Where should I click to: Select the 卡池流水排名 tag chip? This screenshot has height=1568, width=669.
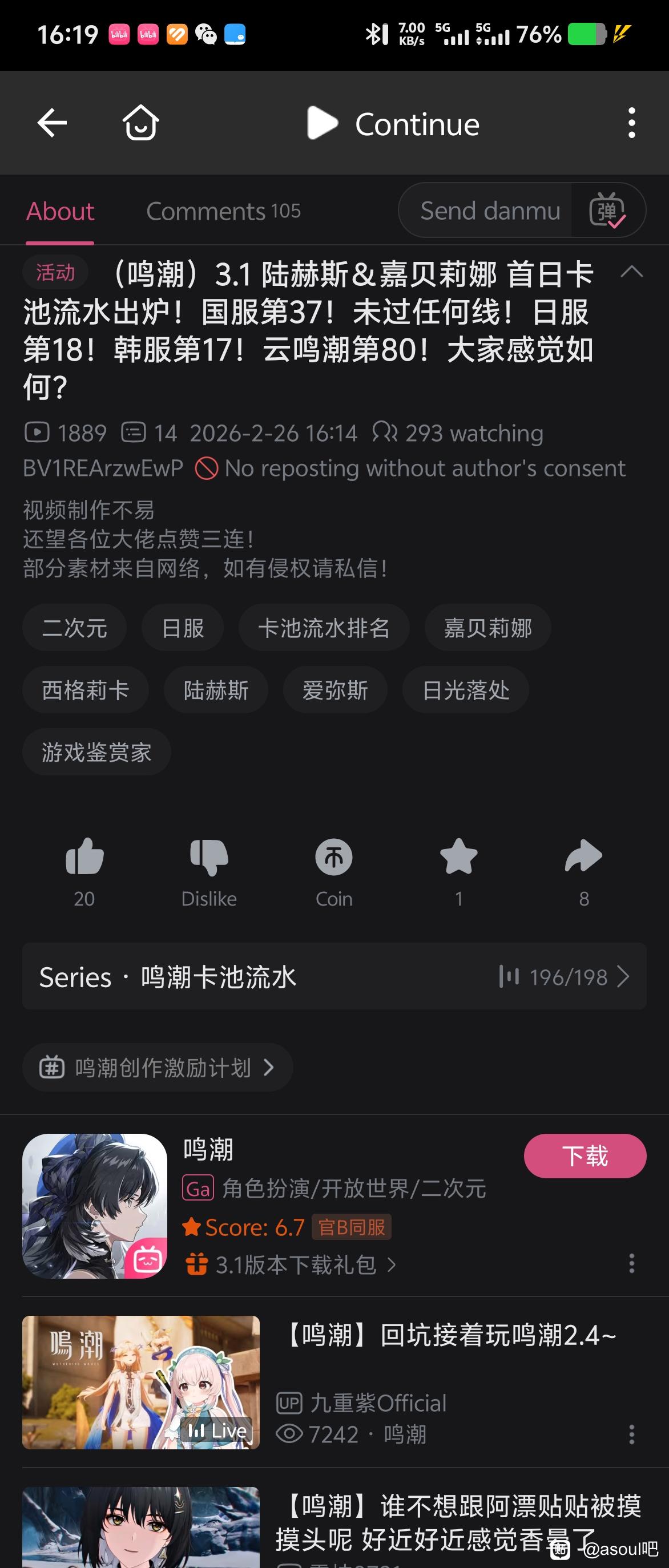tap(323, 628)
